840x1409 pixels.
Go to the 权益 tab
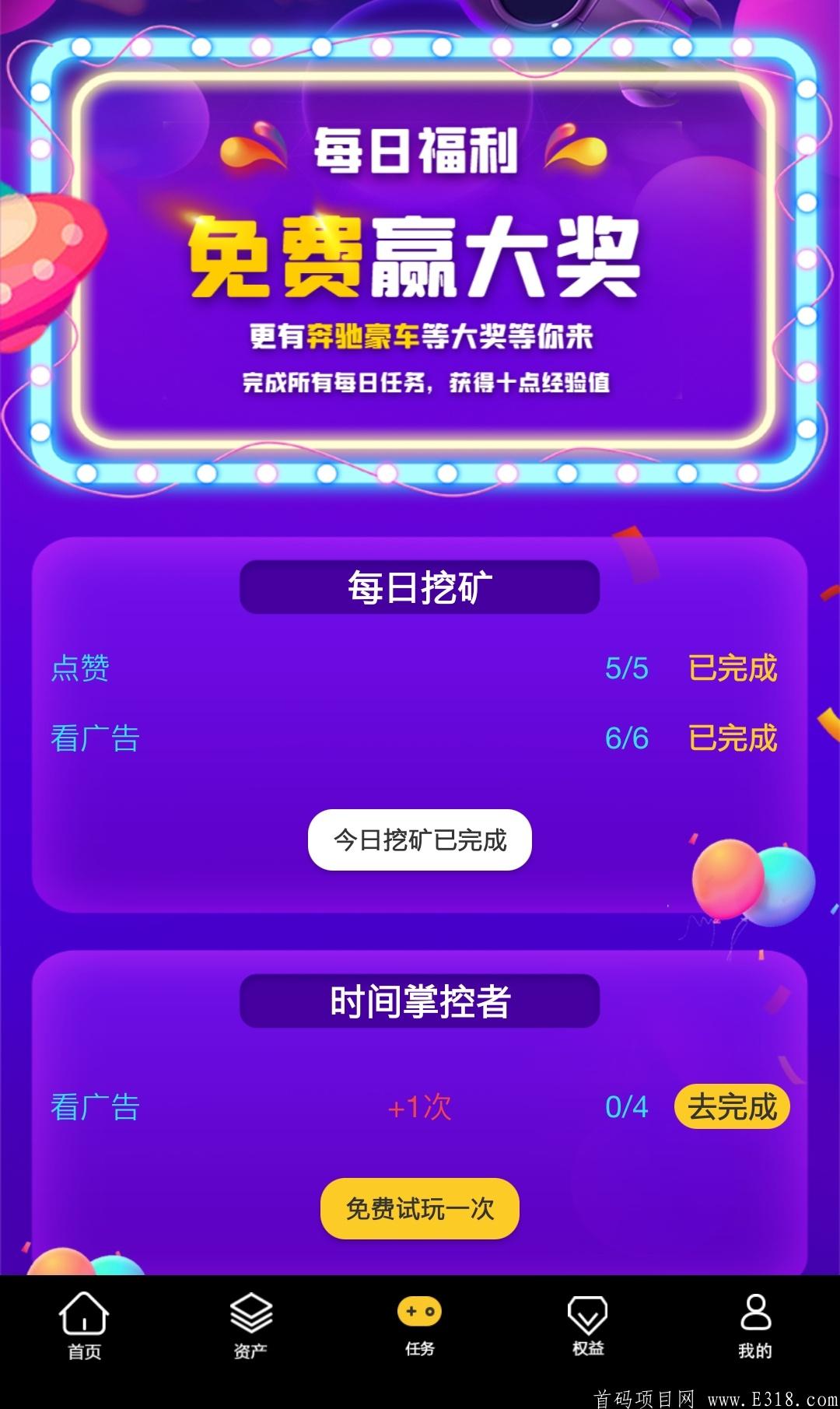pyautogui.click(x=588, y=1325)
